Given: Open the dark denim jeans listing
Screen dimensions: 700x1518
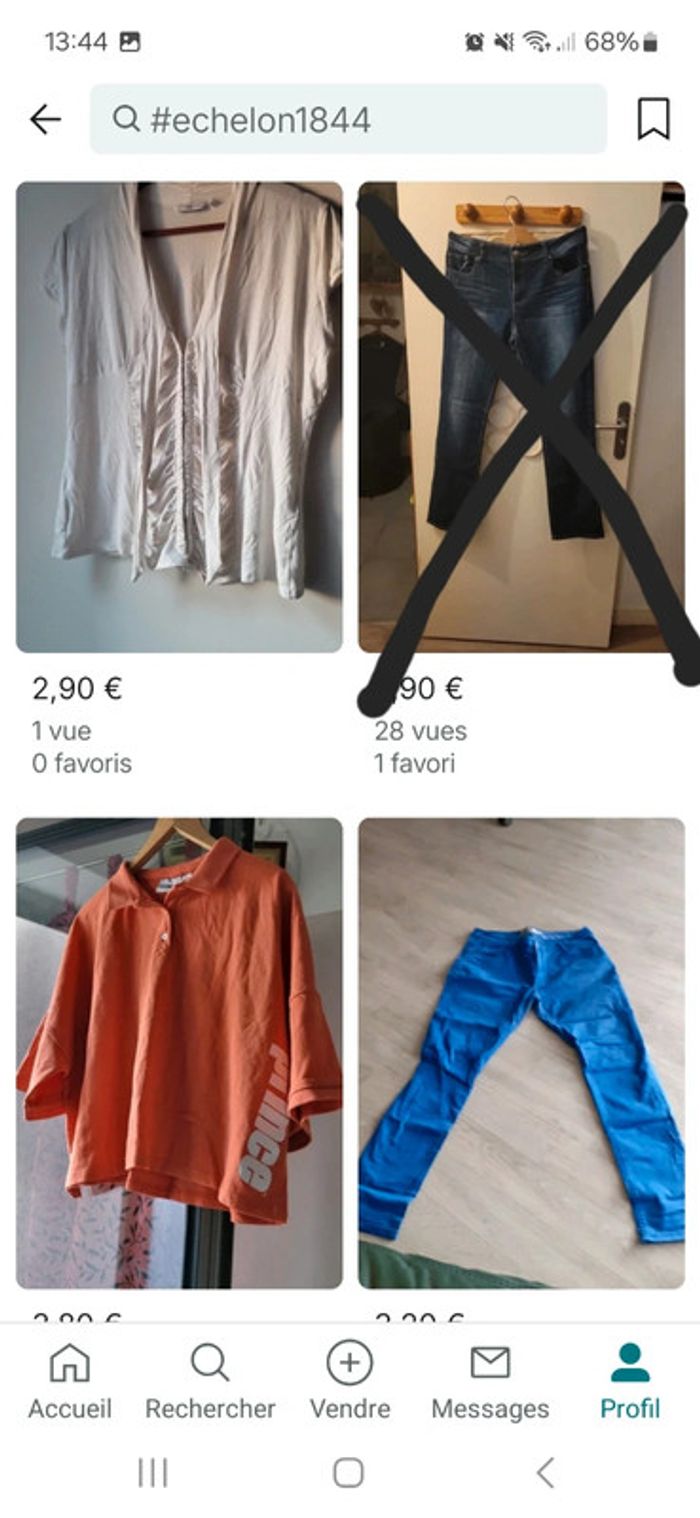Looking at the screenshot, I should click(x=521, y=416).
